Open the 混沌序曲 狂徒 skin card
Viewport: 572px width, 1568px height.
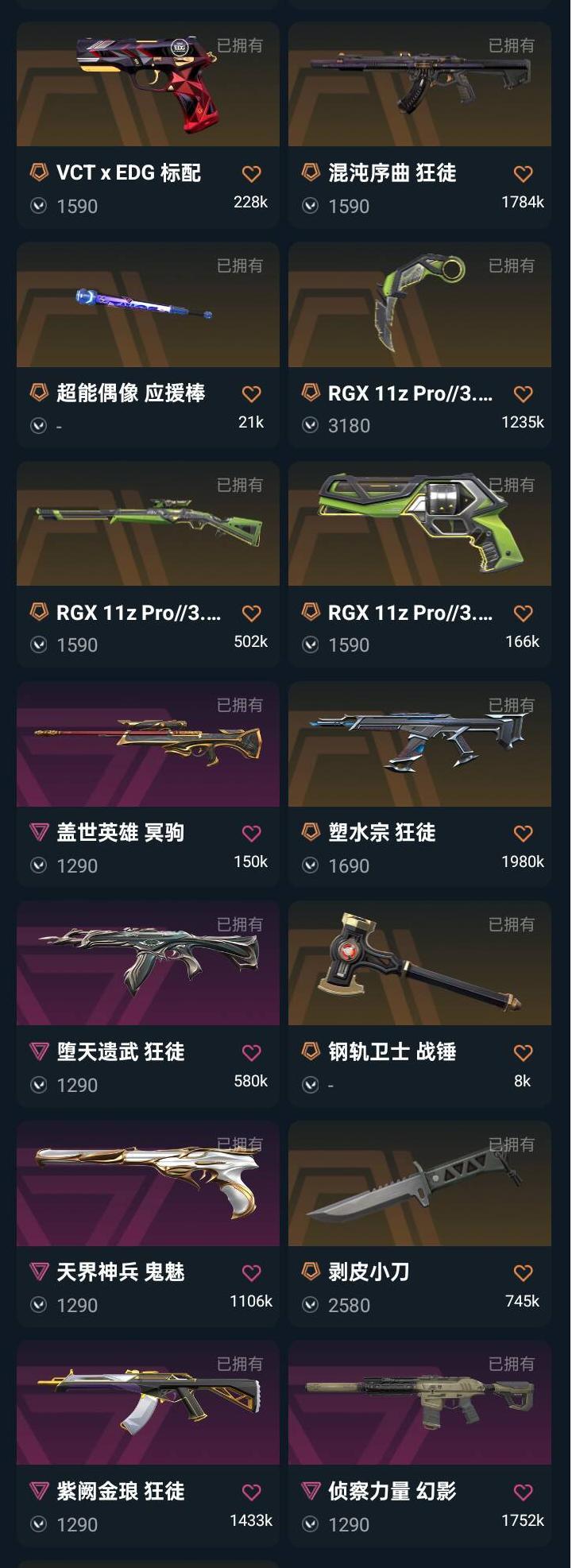[x=419, y=125]
